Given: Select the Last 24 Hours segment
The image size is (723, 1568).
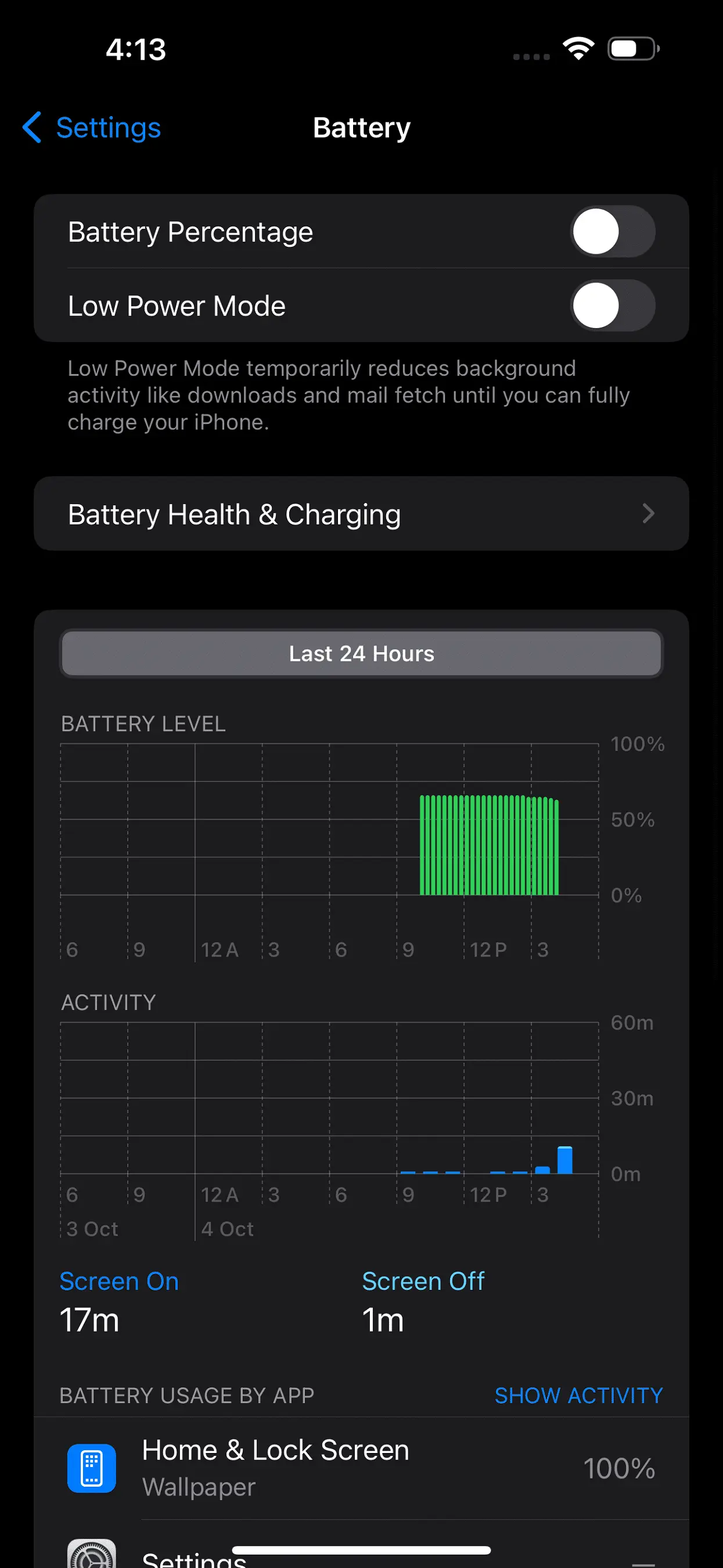Looking at the screenshot, I should (x=361, y=654).
